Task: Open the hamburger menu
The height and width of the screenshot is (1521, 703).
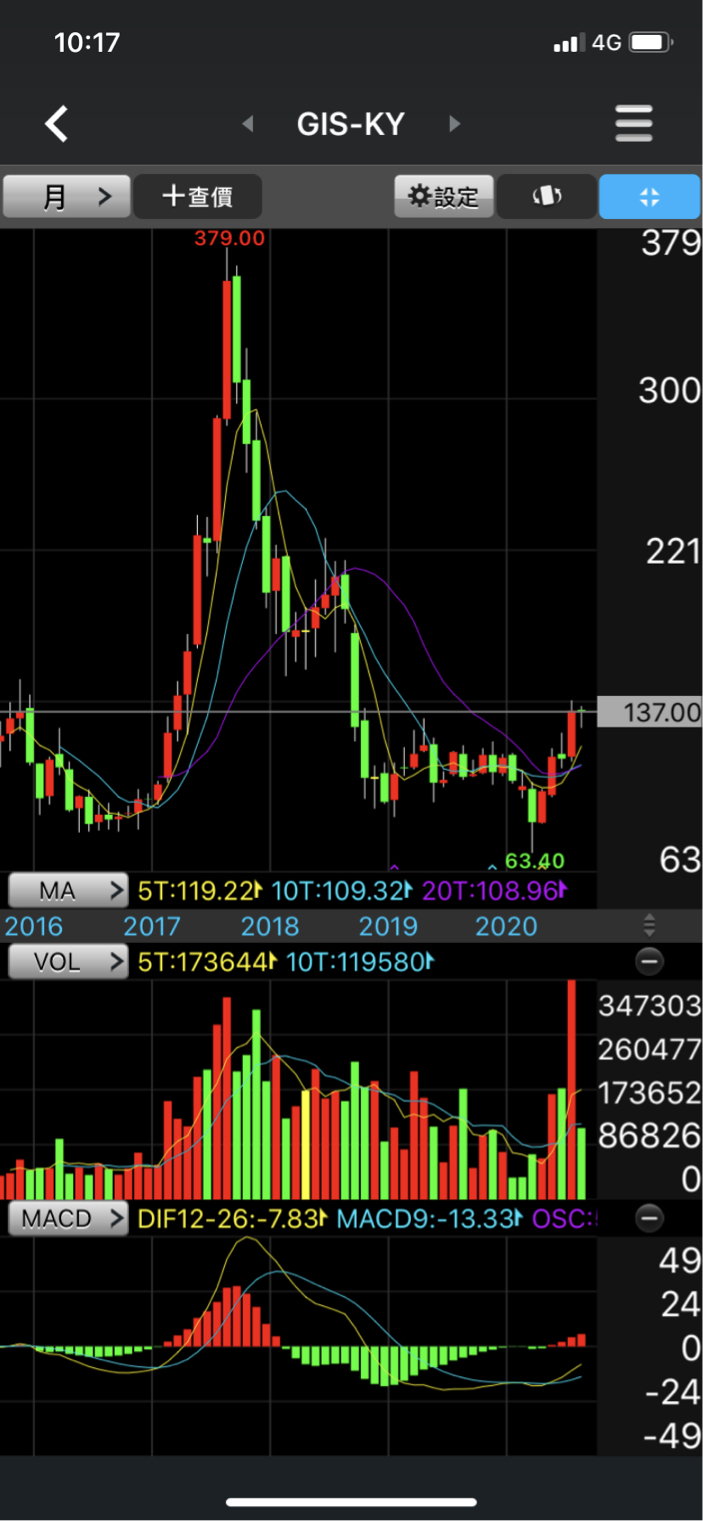Action: click(x=633, y=124)
